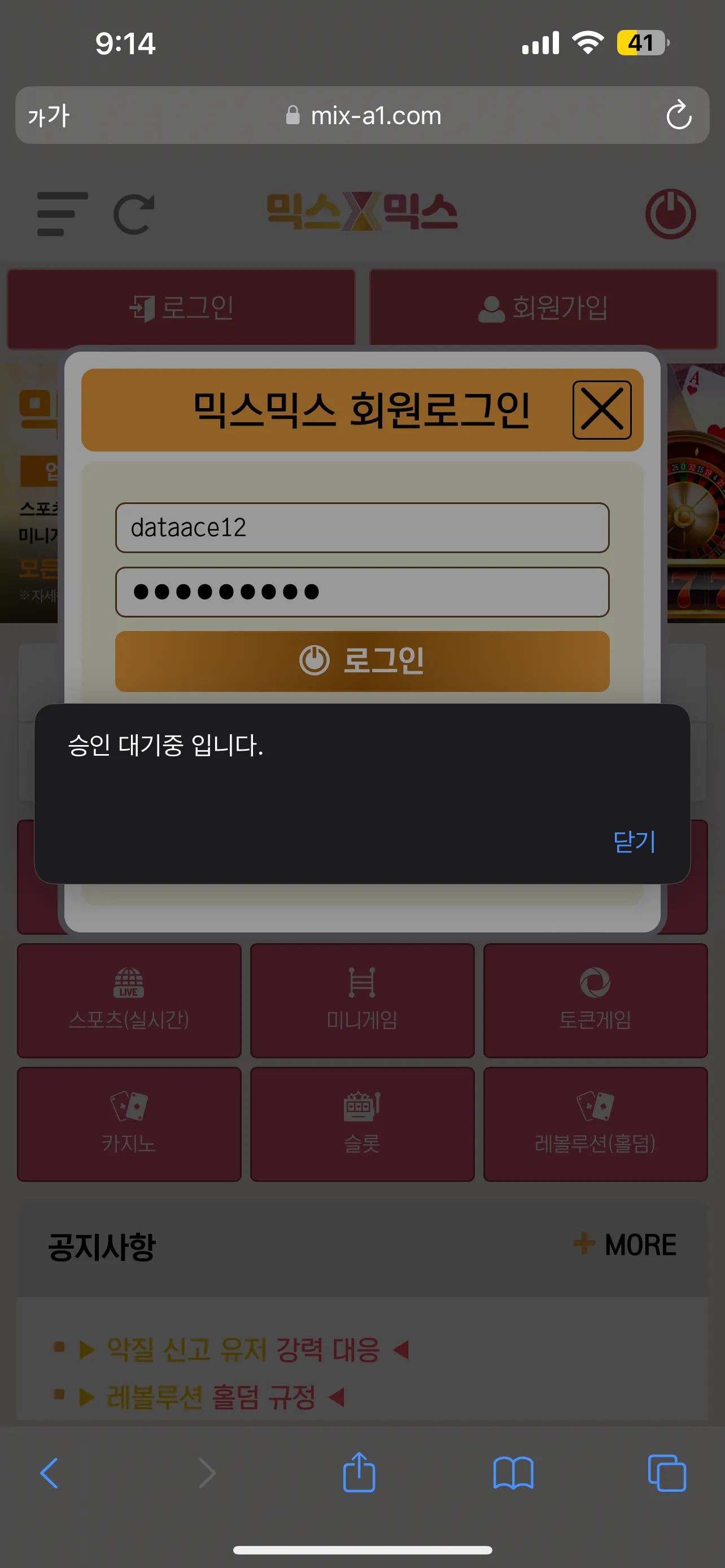The height and width of the screenshot is (1568, 725).
Task: Tap the orange 로그인 submit button
Action: click(x=362, y=661)
